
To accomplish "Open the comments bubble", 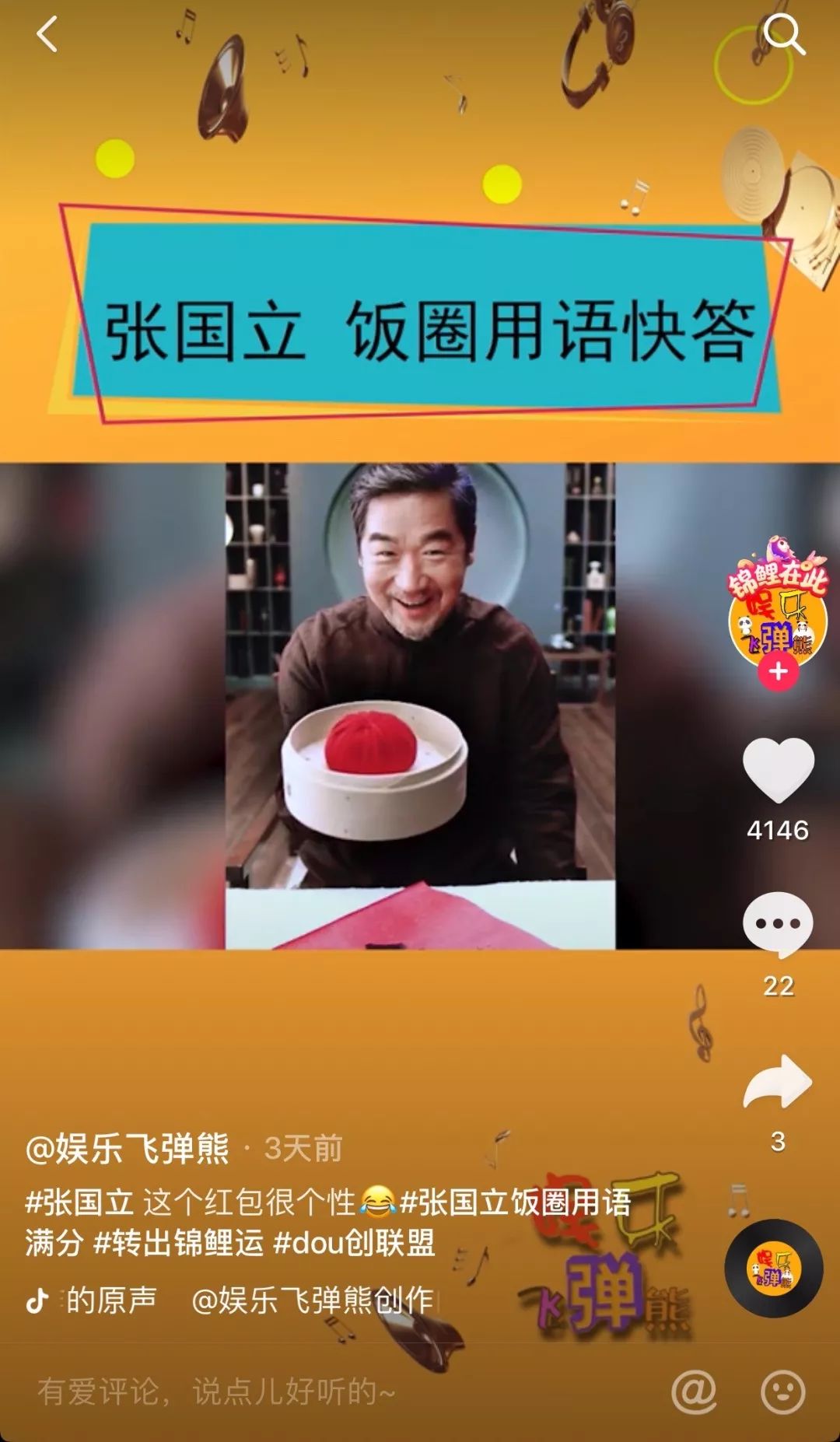I will pos(778,924).
